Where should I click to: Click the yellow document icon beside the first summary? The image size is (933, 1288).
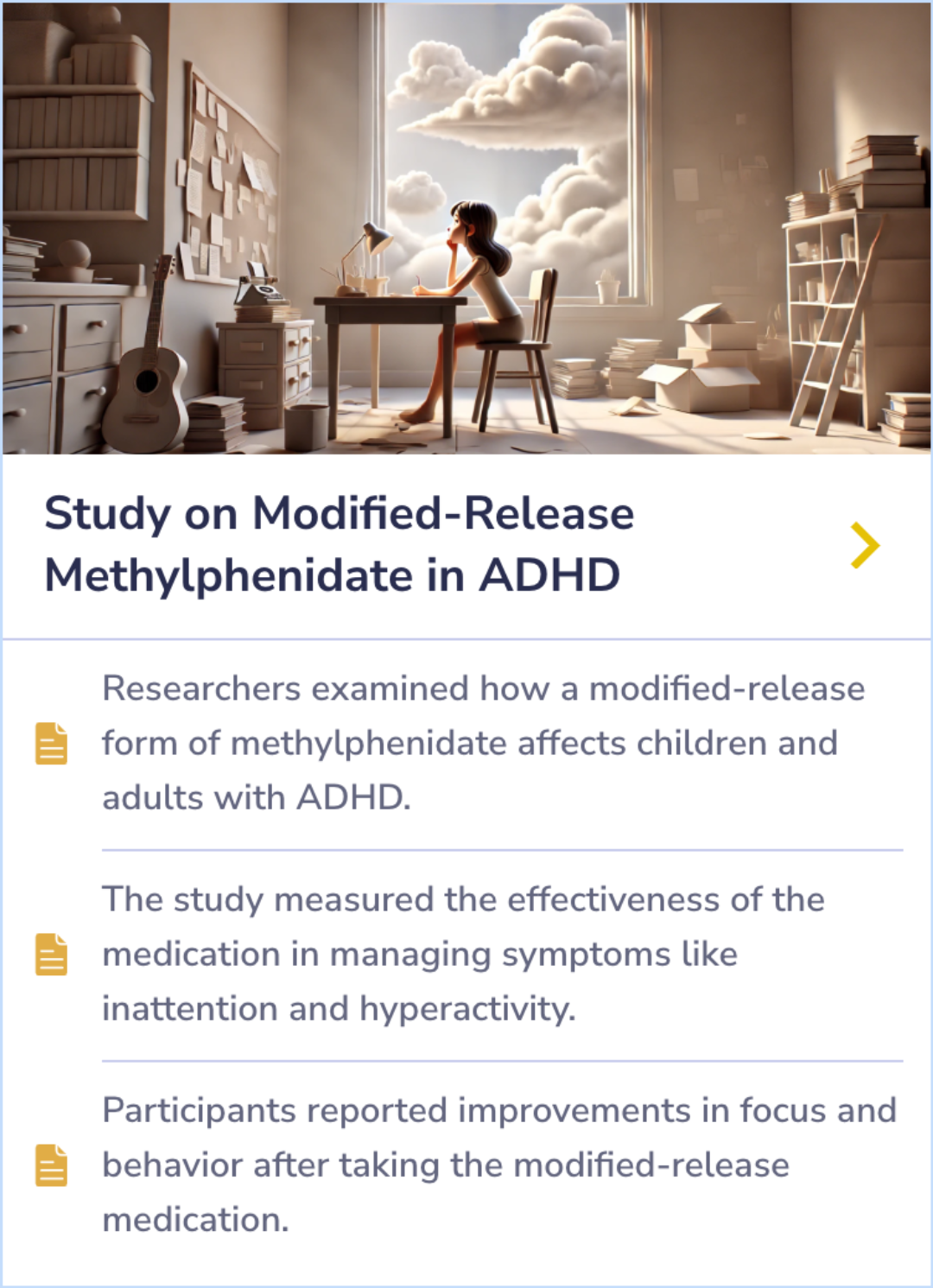(49, 741)
